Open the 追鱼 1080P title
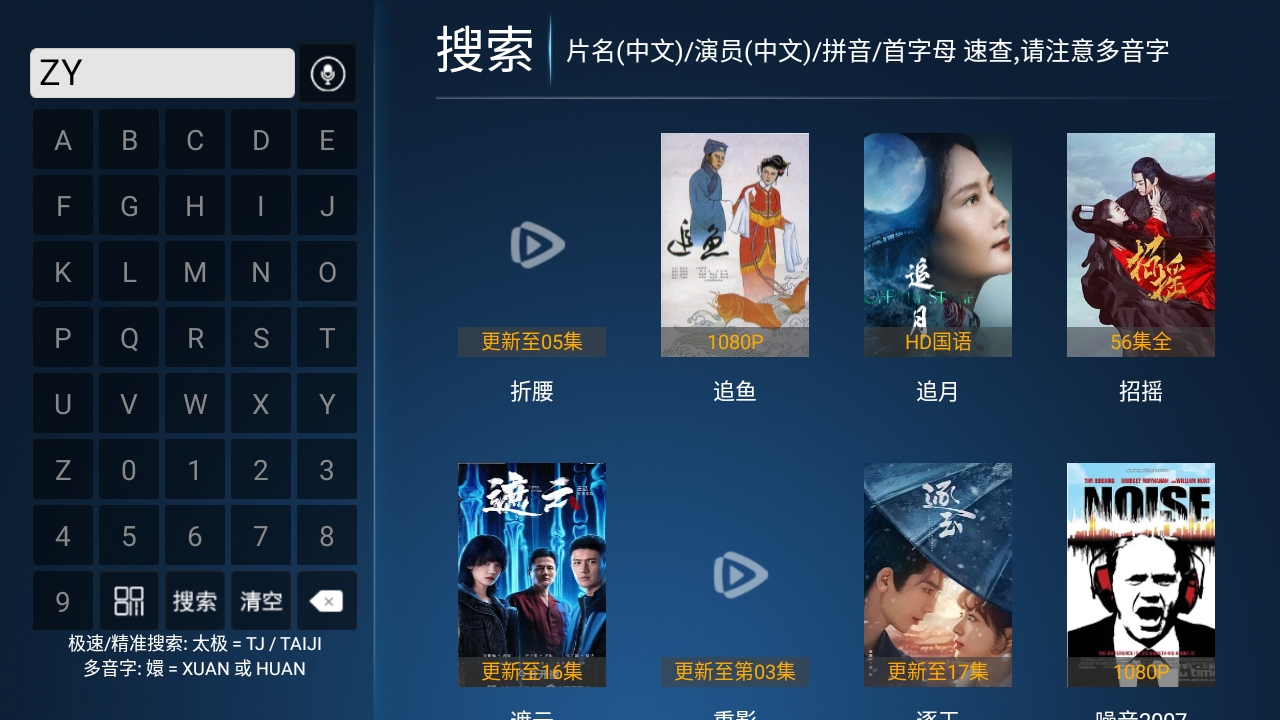The height and width of the screenshot is (720, 1280). pyautogui.click(x=735, y=246)
